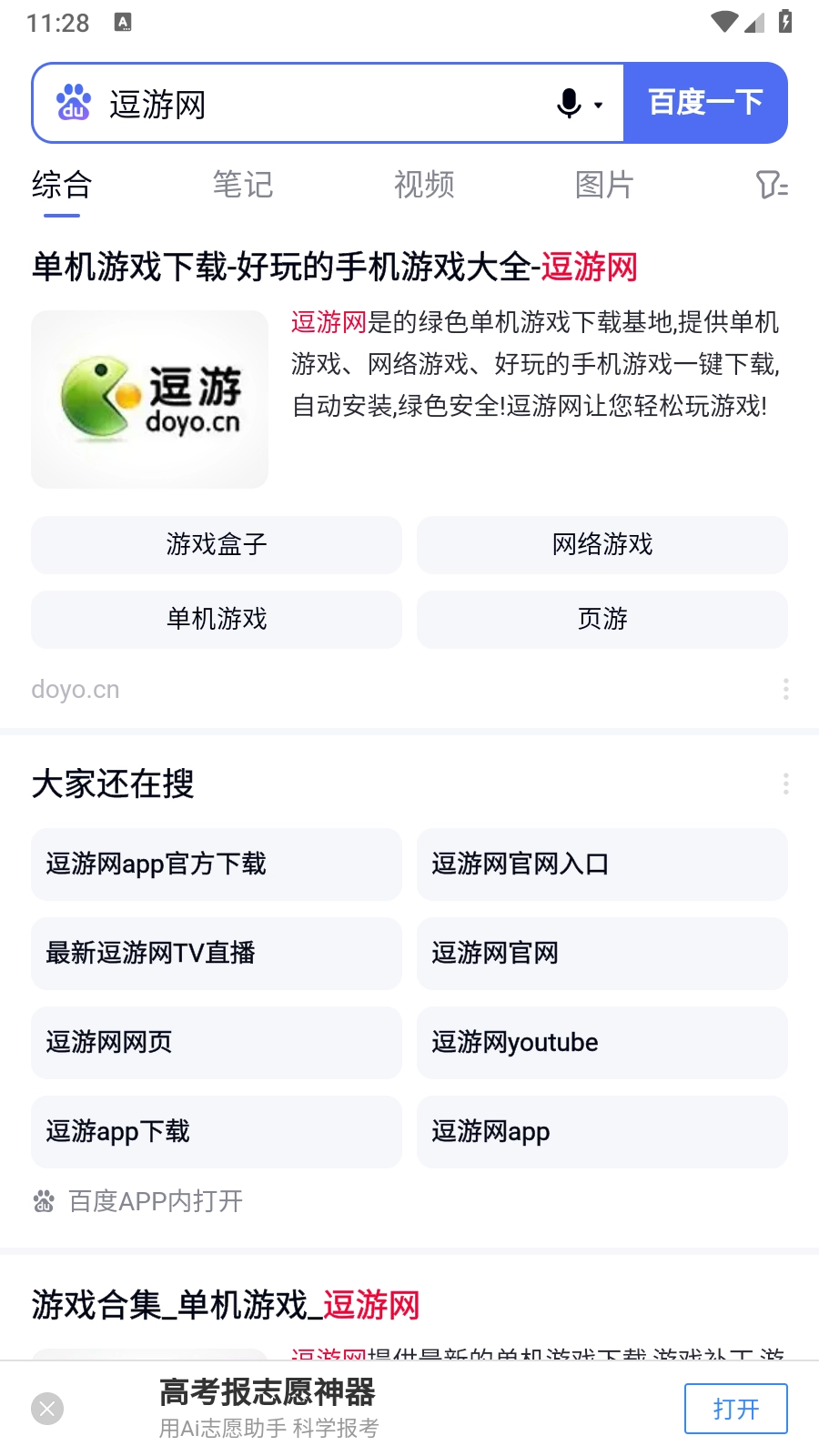Tap the 百度一下 search button

point(705,103)
